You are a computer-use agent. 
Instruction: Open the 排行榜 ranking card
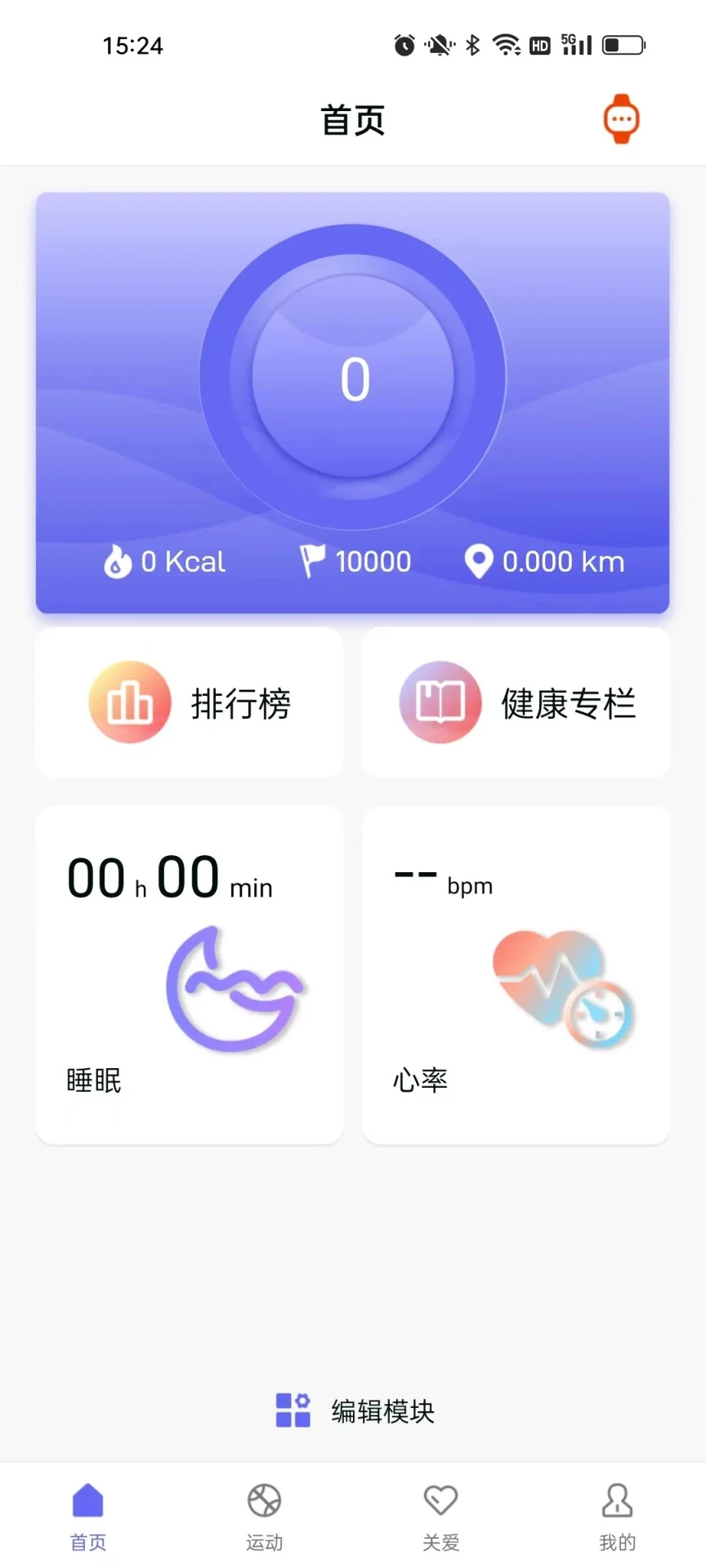coord(189,702)
